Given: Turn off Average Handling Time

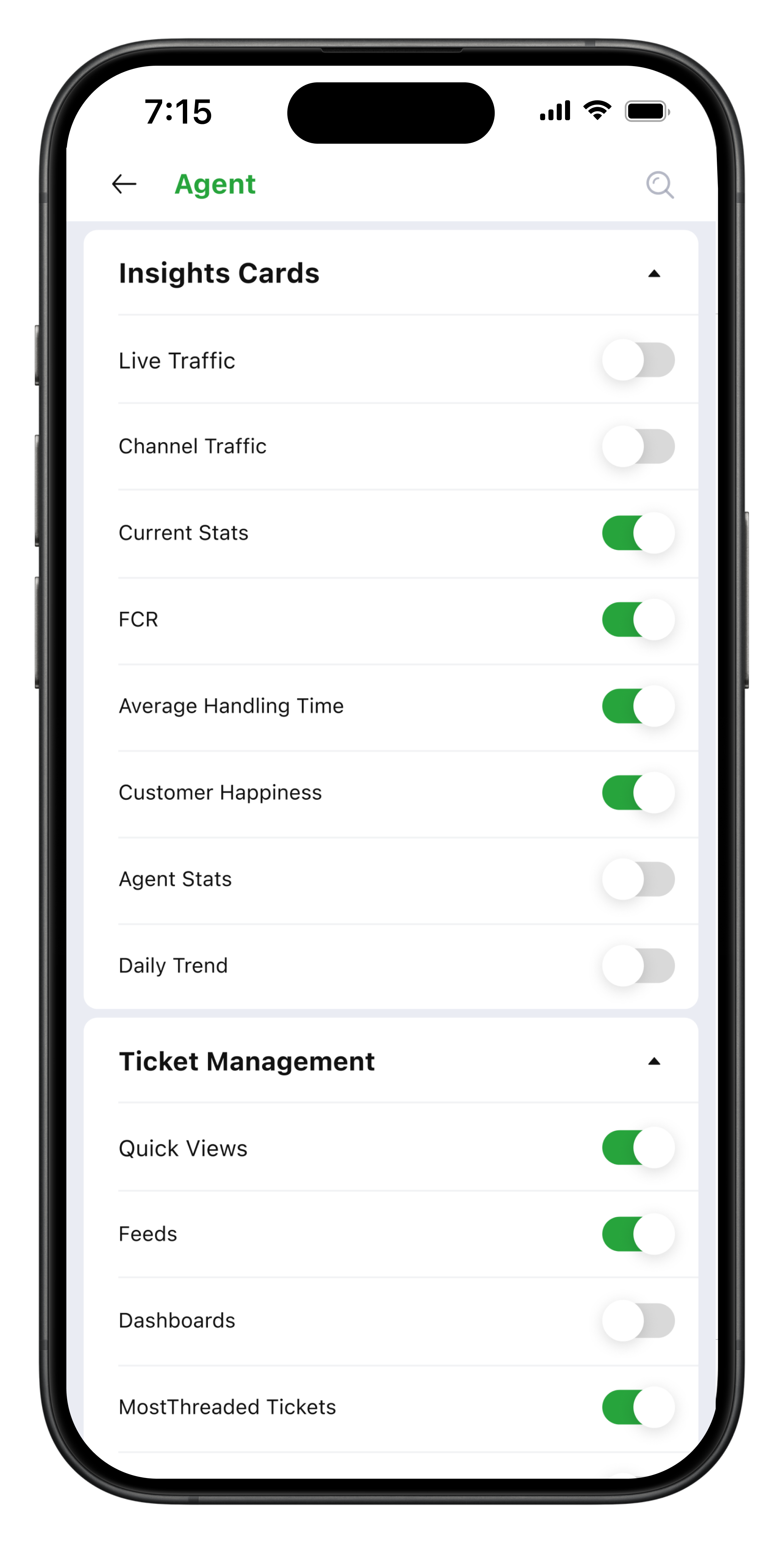Looking at the screenshot, I should 638,706.
